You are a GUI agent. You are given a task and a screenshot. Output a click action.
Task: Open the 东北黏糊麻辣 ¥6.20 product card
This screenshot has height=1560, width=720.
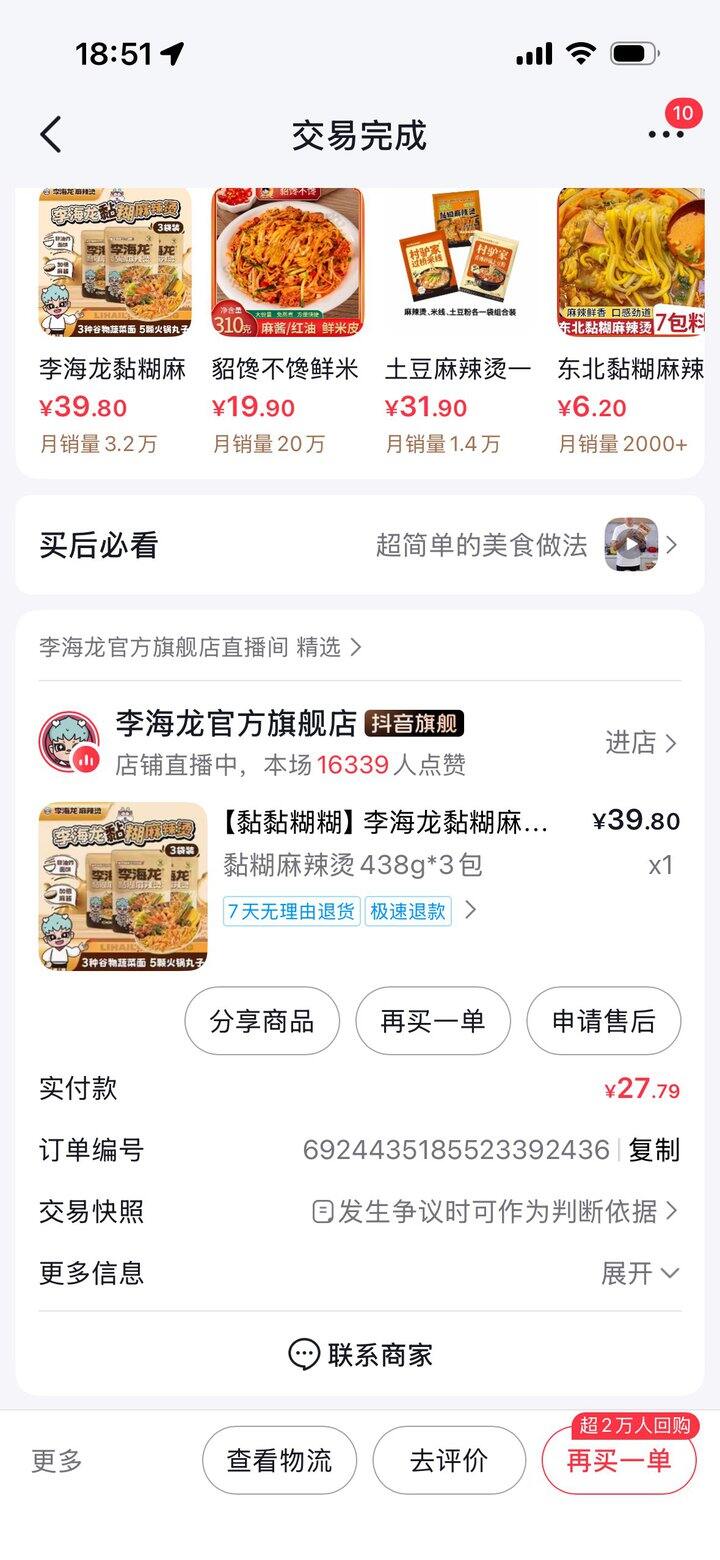pos(631,320)
